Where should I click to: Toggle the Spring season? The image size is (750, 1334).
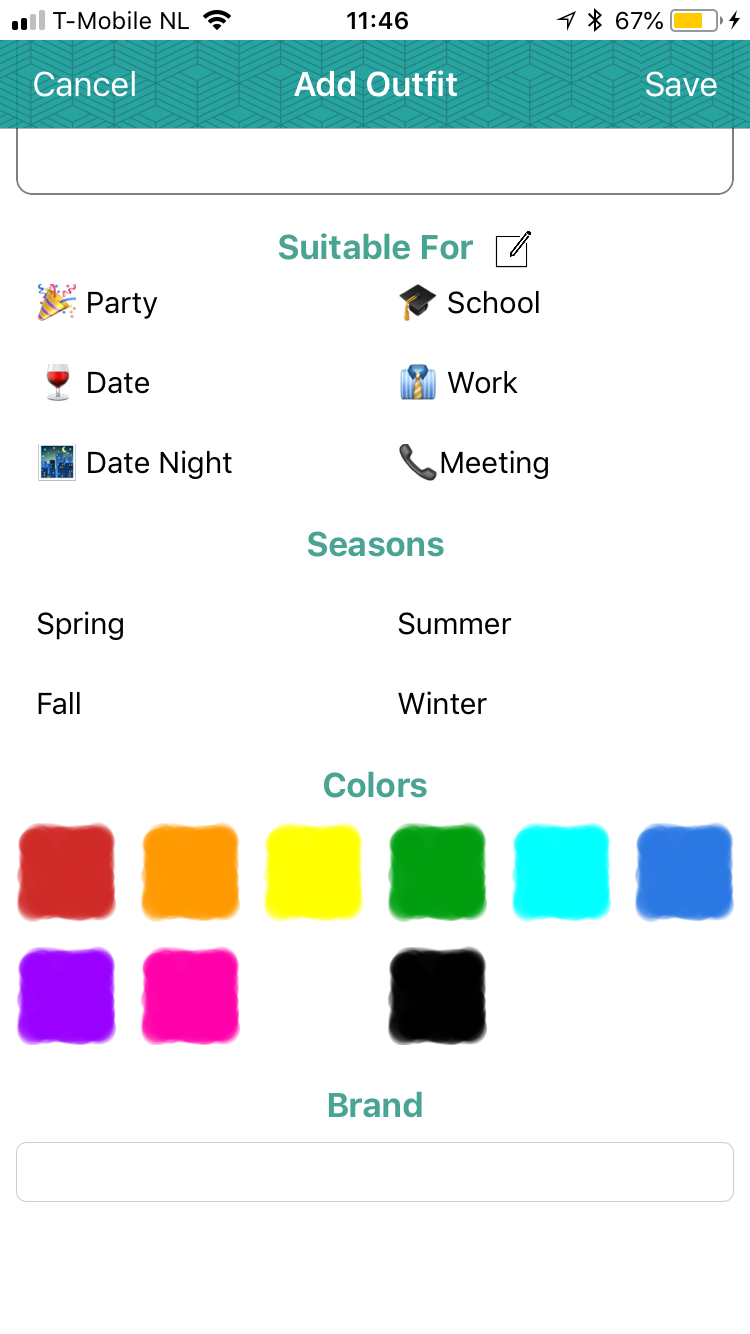[80, 624]
